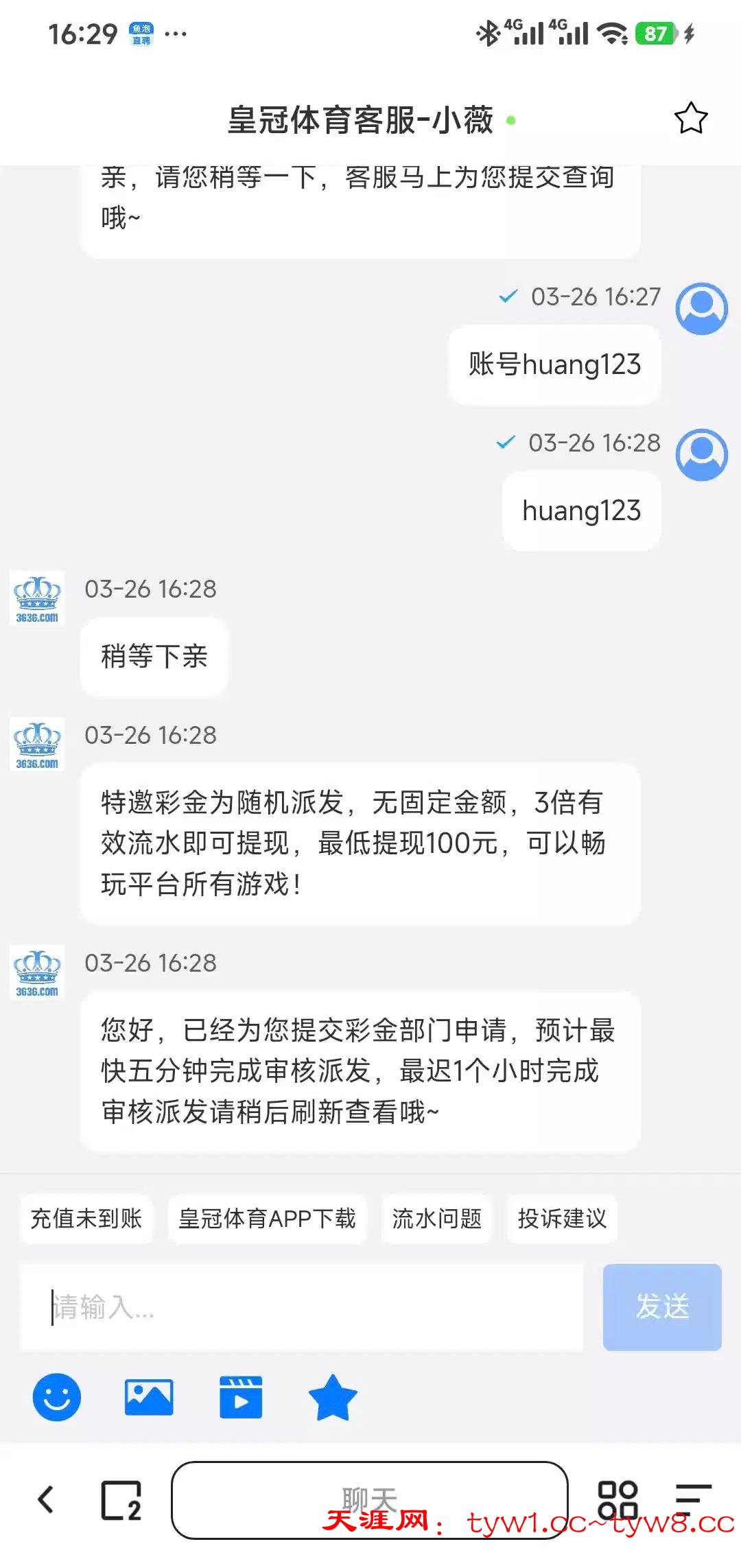Screen dimensions: 741x1568
Task: Open the browser menu lines icon
Action: click(693, 1500)
